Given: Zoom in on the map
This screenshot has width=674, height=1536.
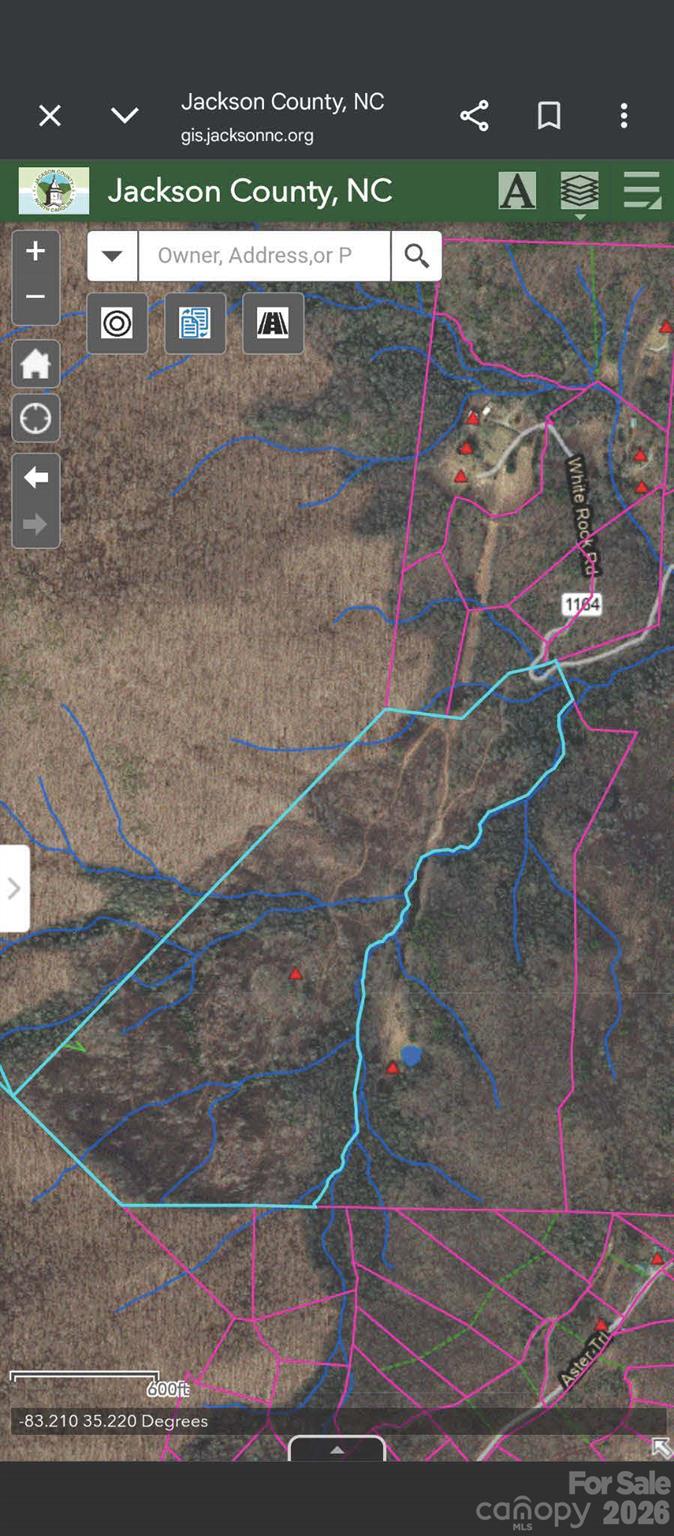Looking at the screenshot, I should (35, 251).
